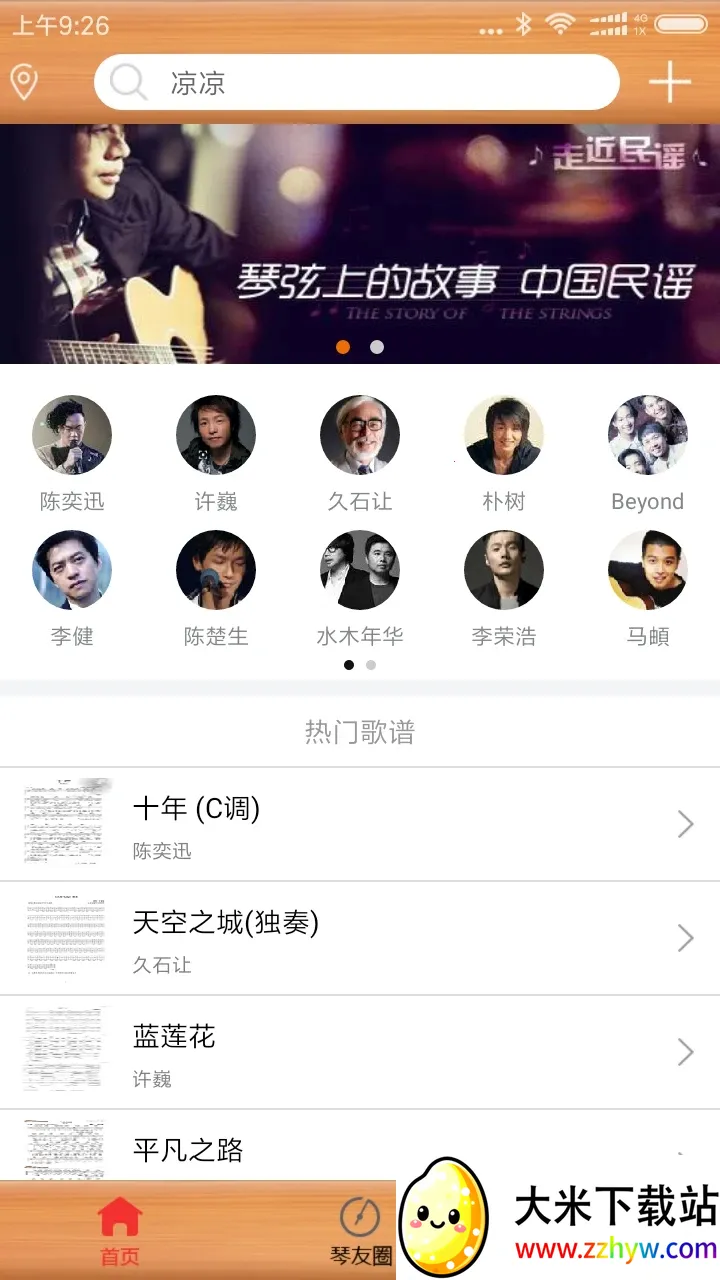Open the 蓝莲花 song sheet

360,1053
